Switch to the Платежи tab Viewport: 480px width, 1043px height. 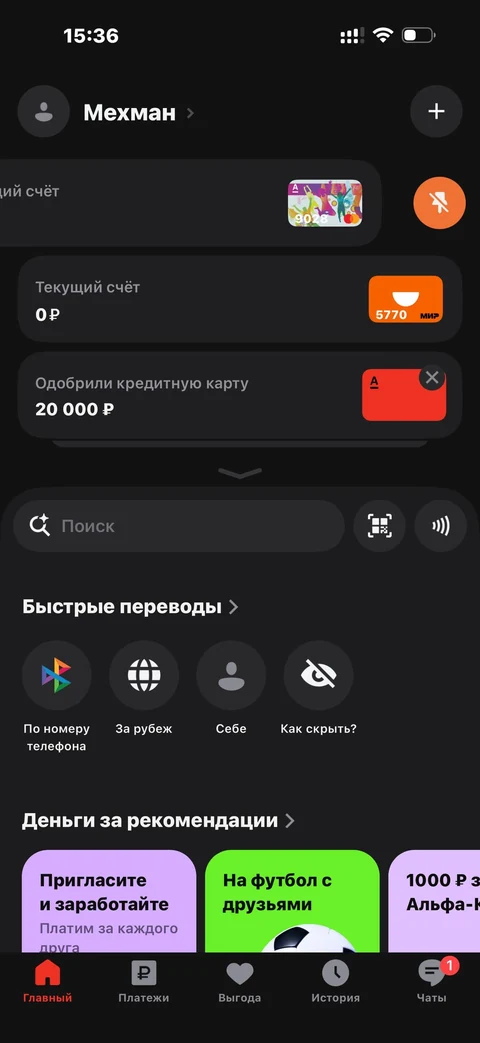coord(144,982)
